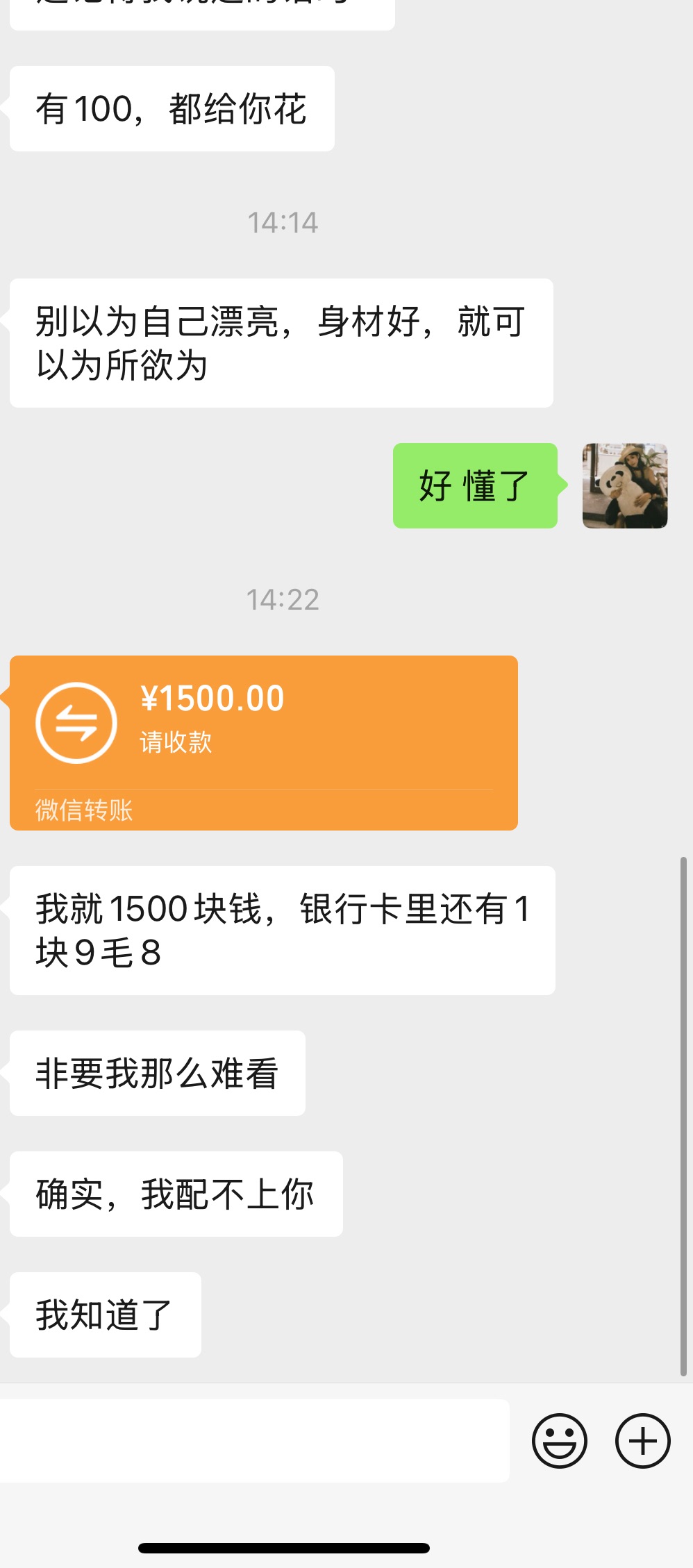Tap the avatar beside the green message
Viewport: 693px width, 1568px height.
click(x=624, y=485)
